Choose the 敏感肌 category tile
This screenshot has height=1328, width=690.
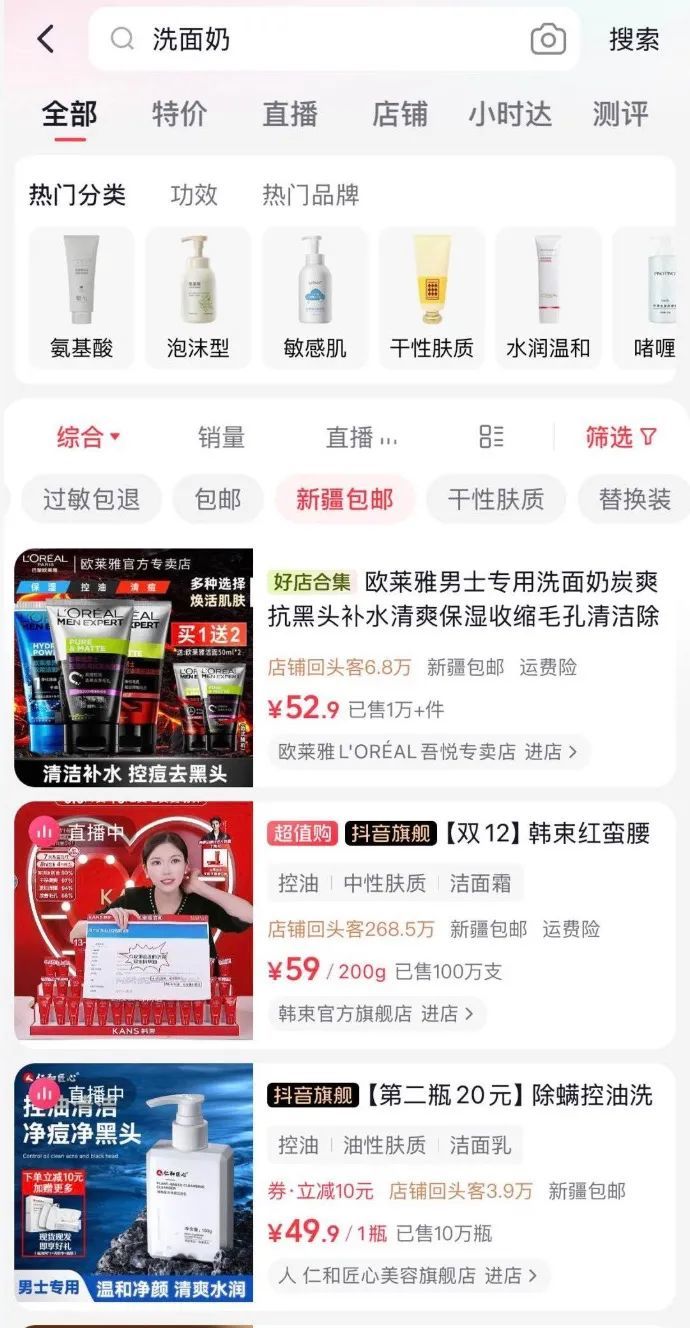pyautogui.click(x=315, y=298)
